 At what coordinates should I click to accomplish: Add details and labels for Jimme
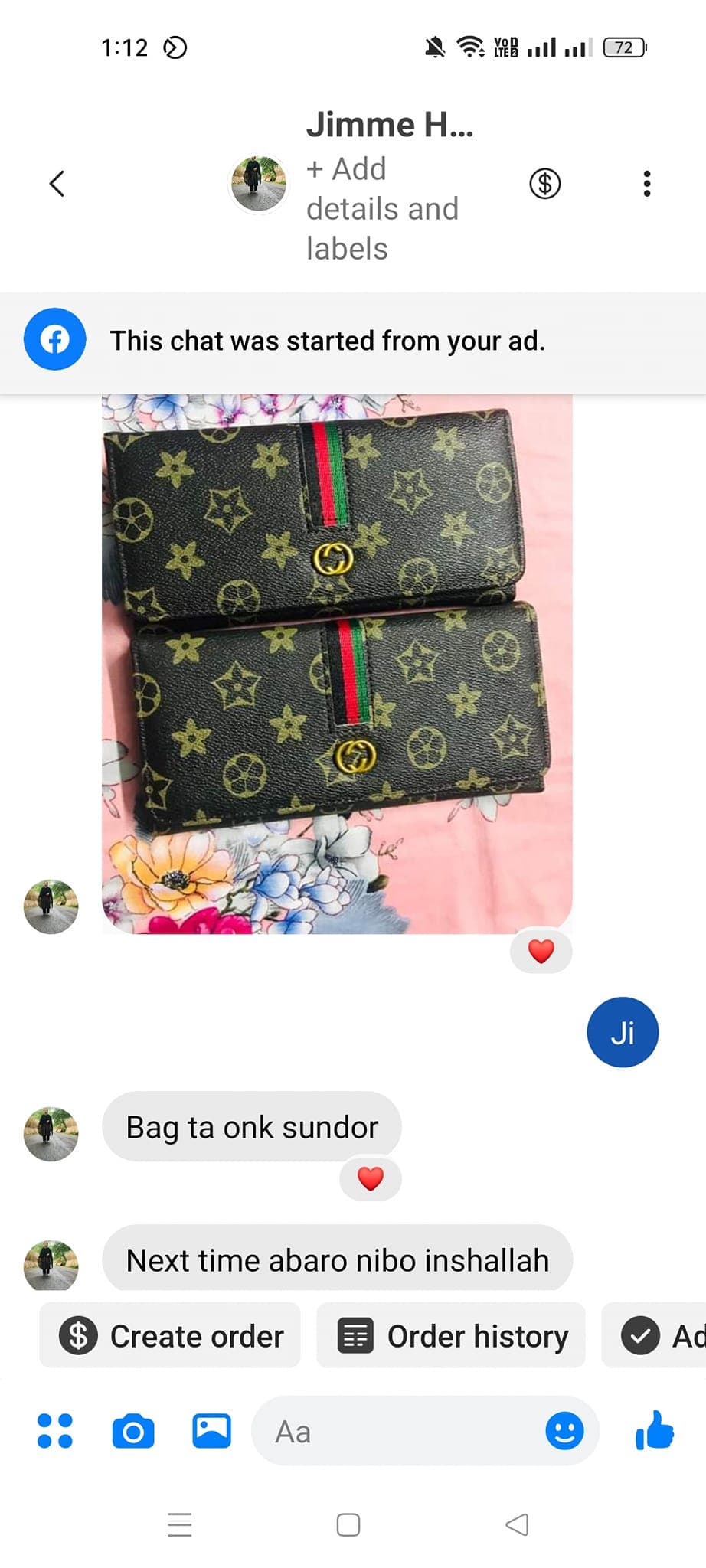click(x=382, y=208)
